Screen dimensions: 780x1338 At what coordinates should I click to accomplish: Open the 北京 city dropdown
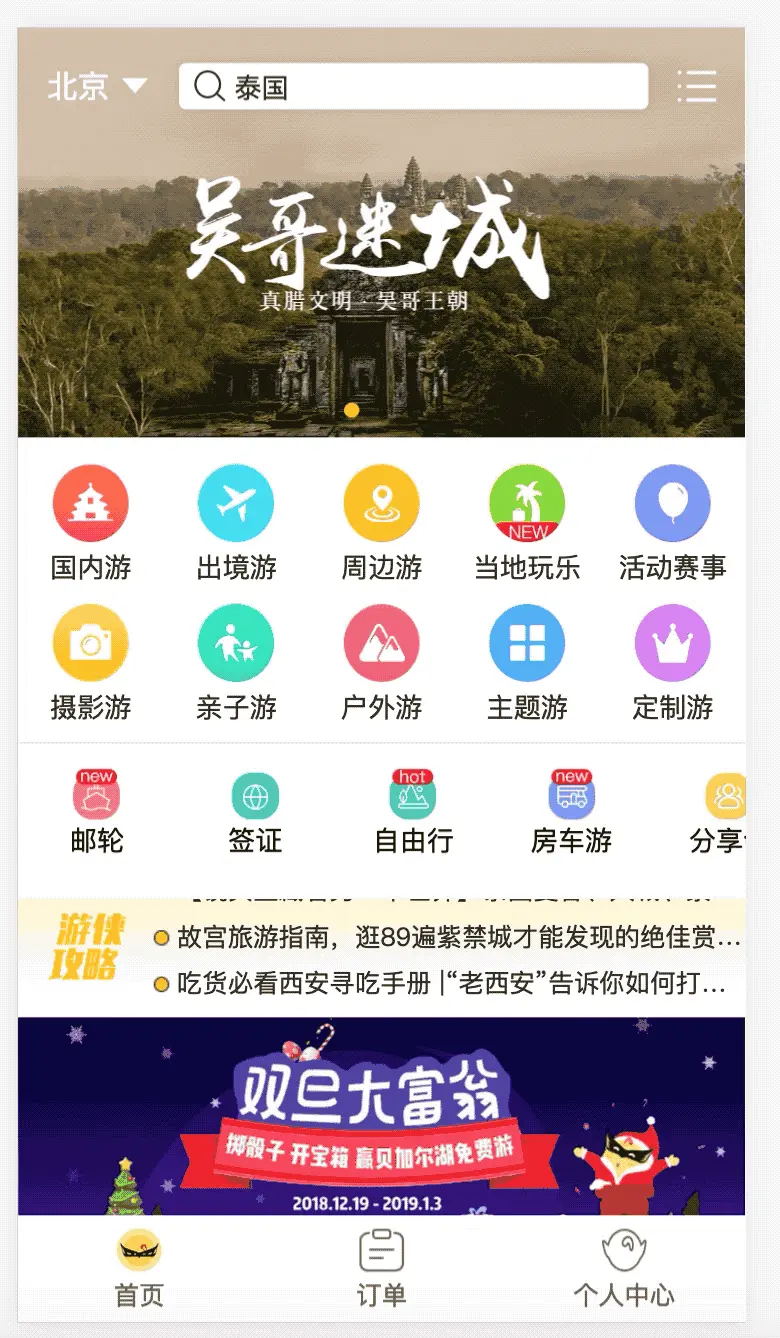(x=97, y=86)
